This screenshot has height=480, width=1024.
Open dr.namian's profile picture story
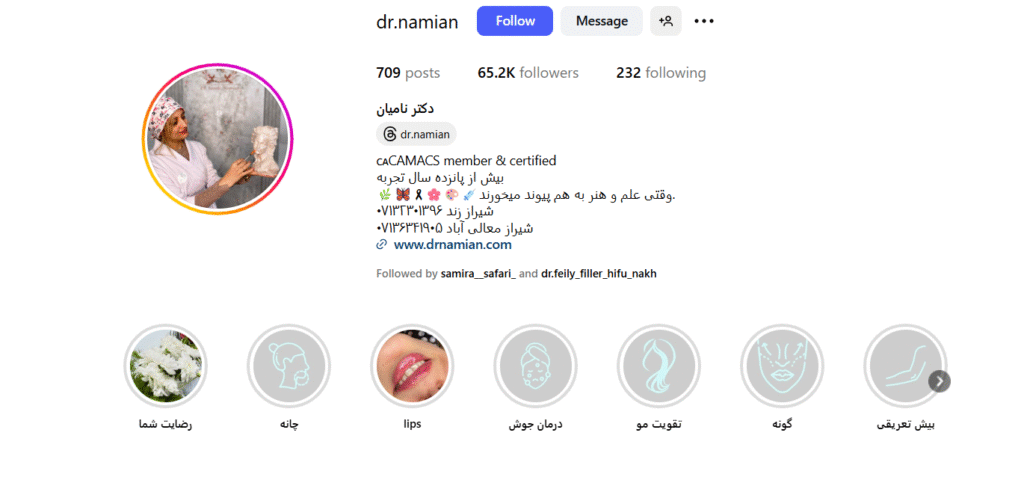coord(217,139)
